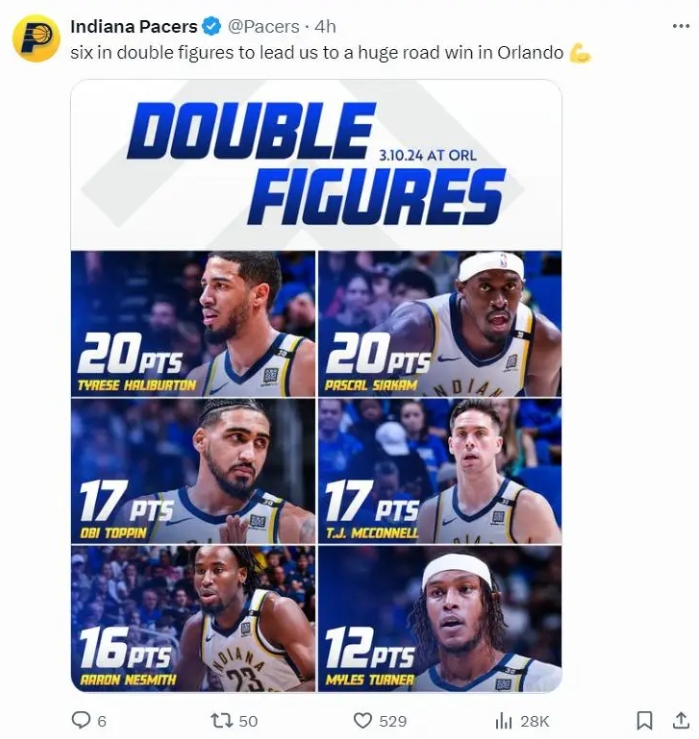Open the post's three-dot overflow menu
The height and width of the screenshot is (739, 699).
click(679, 26)
